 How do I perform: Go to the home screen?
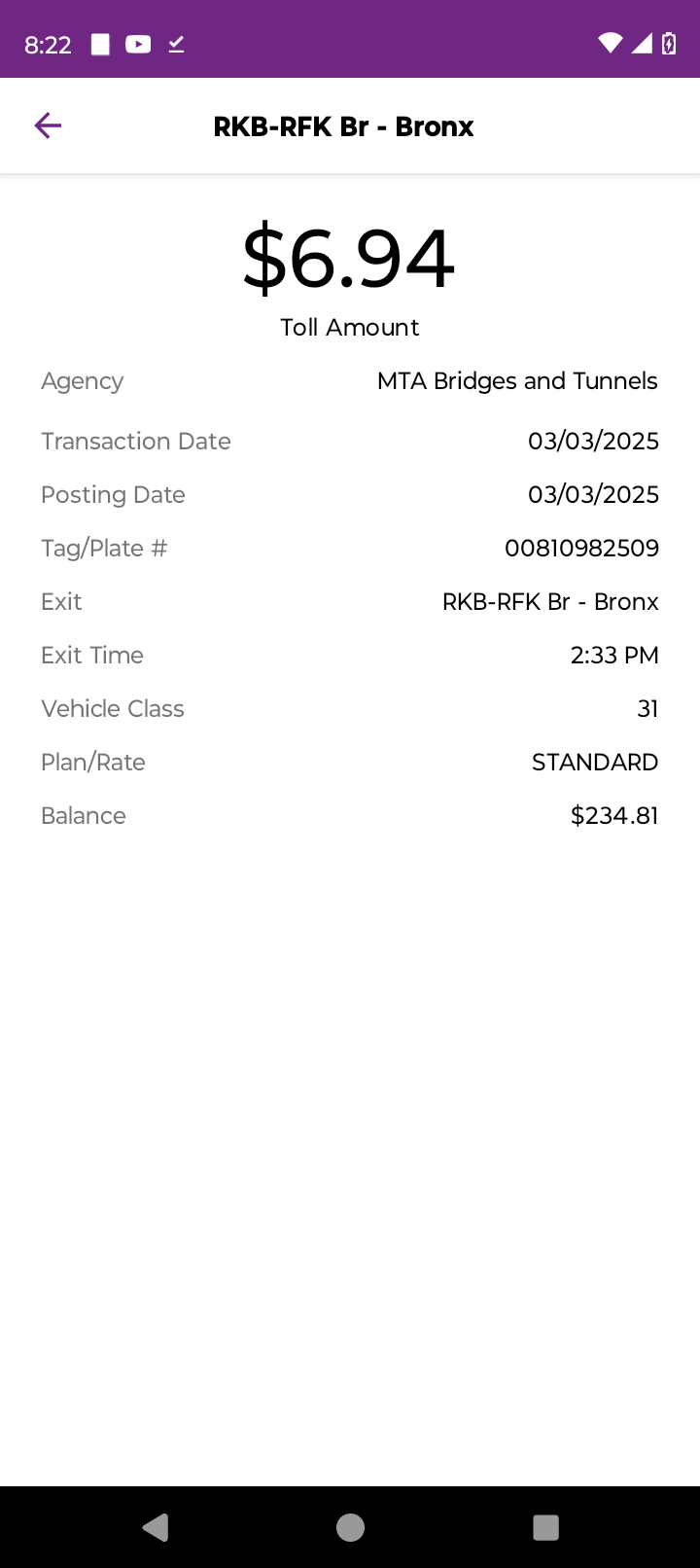(350, 1527)
